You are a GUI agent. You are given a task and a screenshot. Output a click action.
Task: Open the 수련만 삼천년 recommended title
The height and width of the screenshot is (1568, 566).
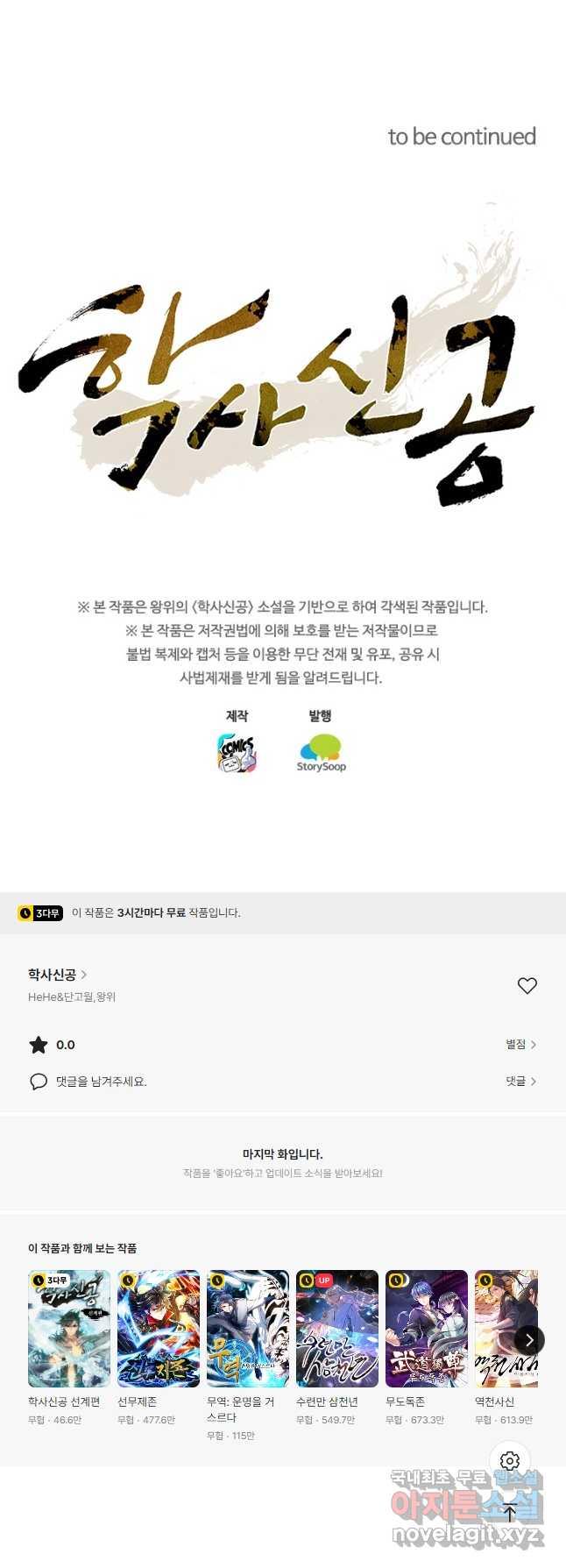[337, 1328]
